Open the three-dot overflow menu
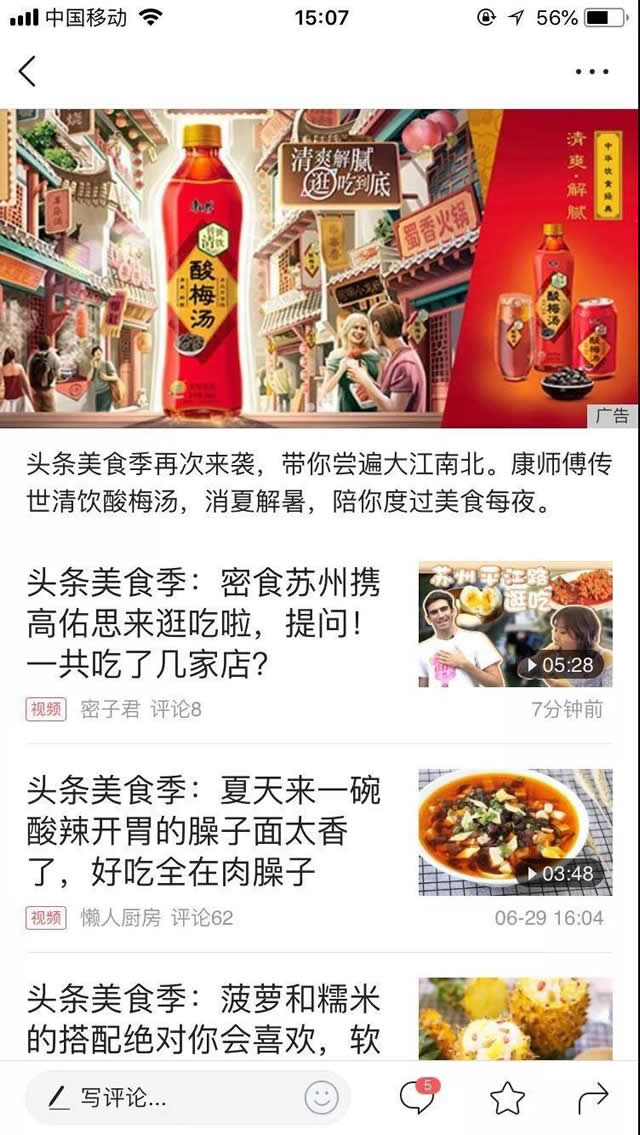This screenshot has height=1135, width=640. tap(592, 72)
